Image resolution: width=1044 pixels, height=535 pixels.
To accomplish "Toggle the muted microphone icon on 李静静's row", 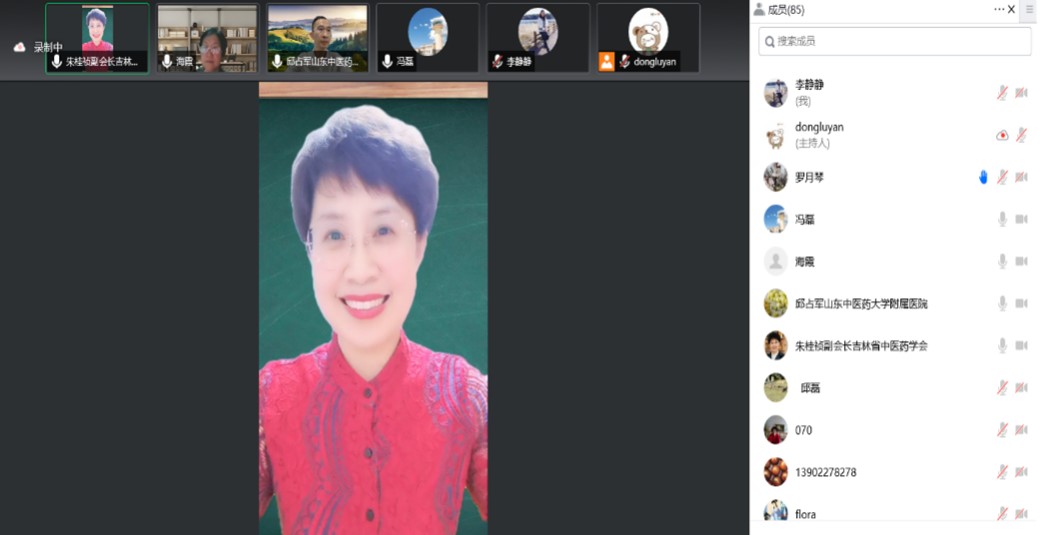I will point(1002,93).
